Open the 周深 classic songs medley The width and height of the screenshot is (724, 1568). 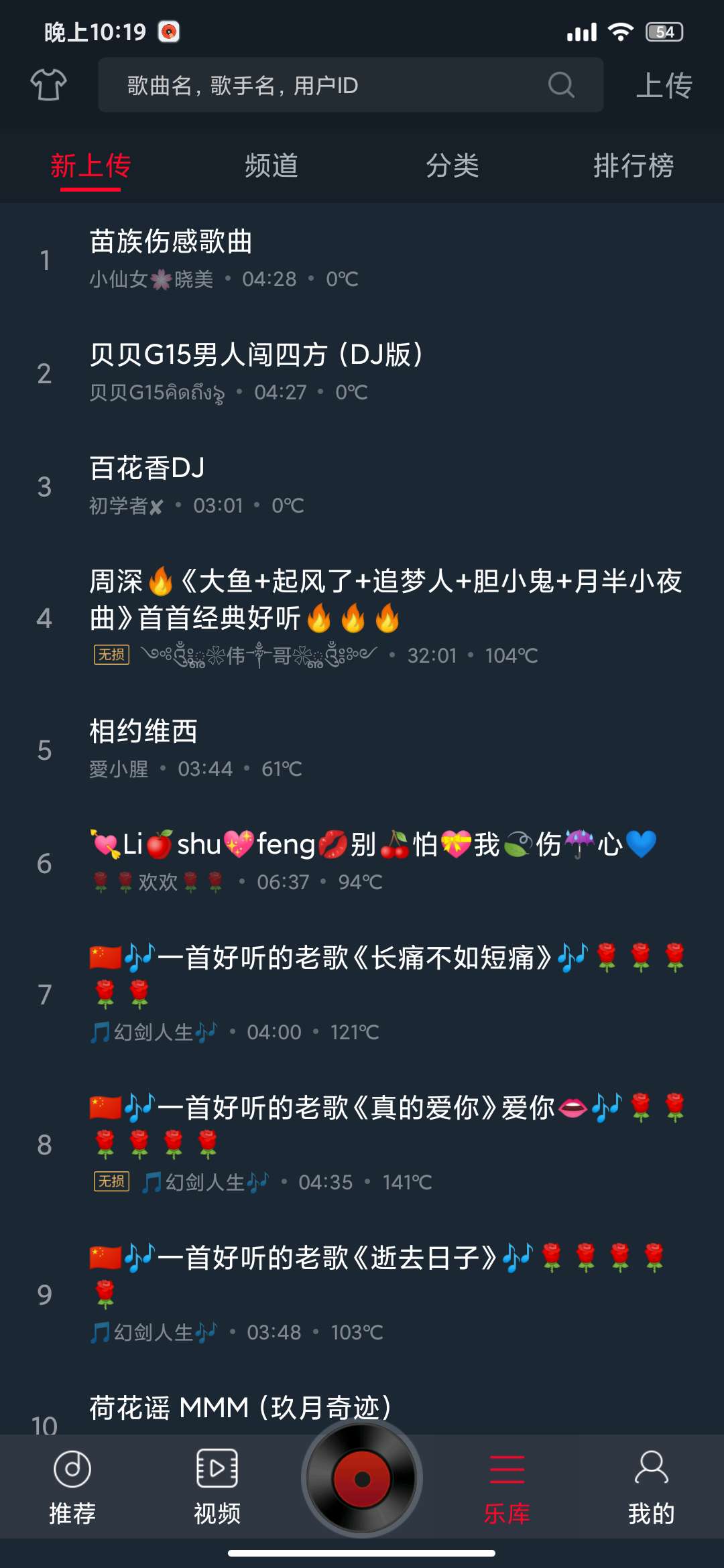click(x=362, y=617)
